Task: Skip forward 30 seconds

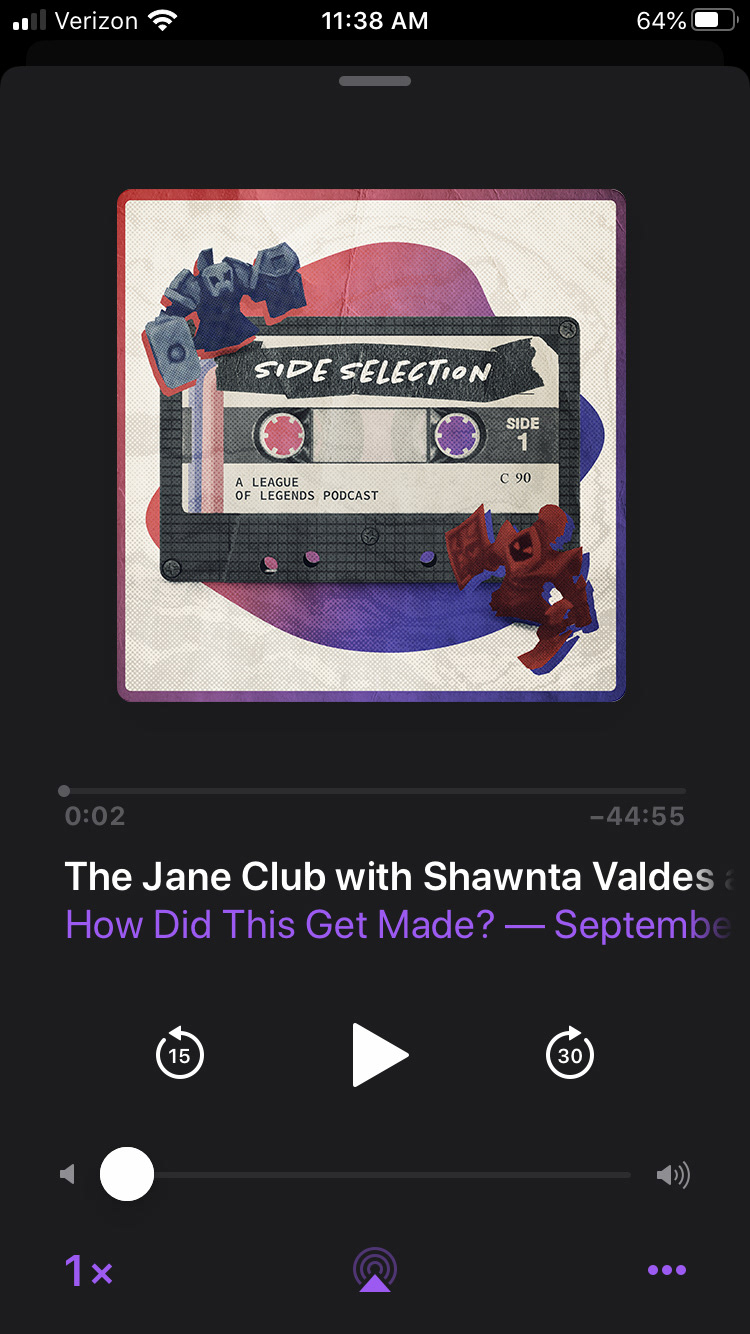Action: (570, 1054)
